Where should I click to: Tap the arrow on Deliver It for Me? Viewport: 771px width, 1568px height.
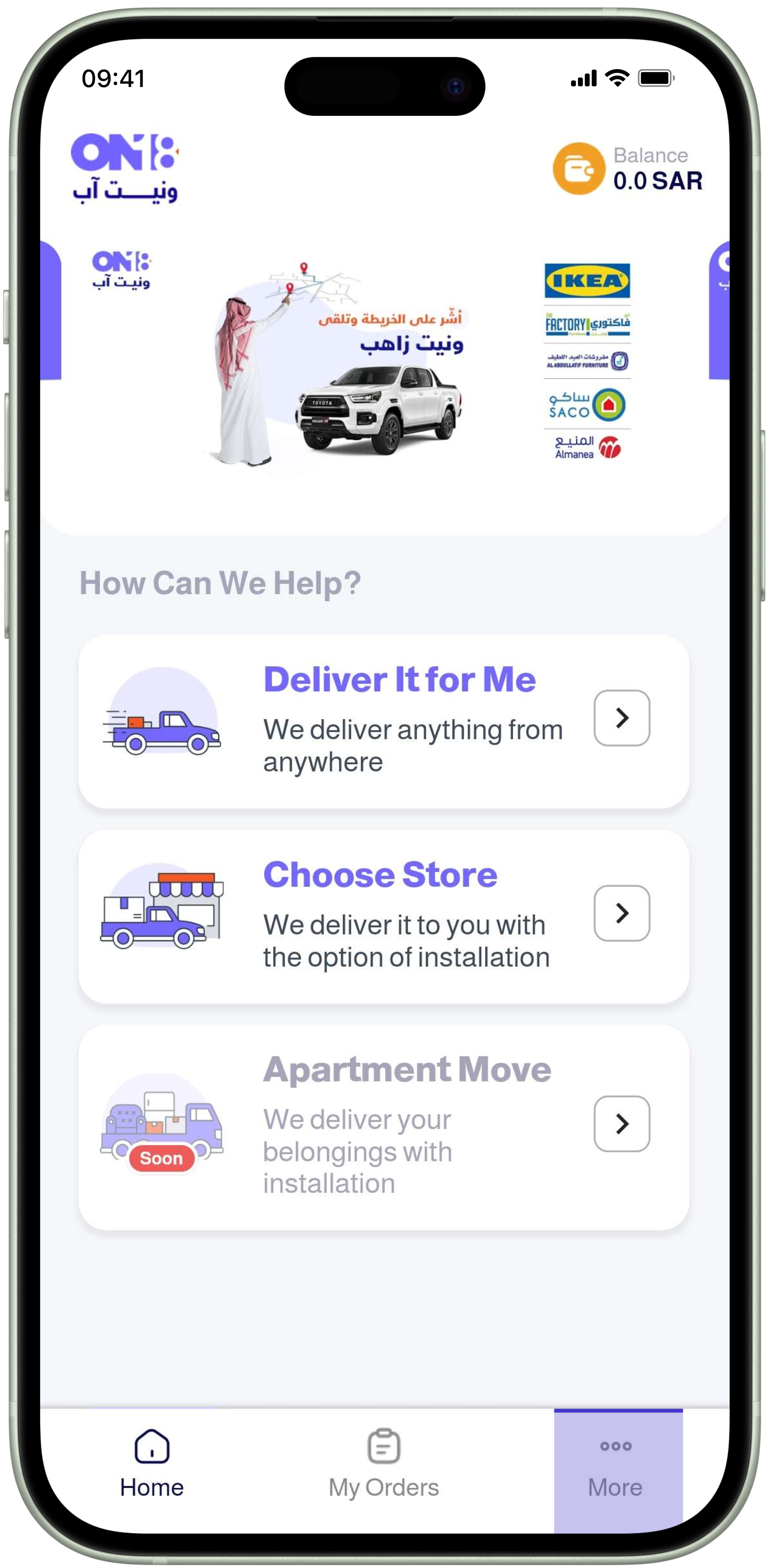[621, 718]
